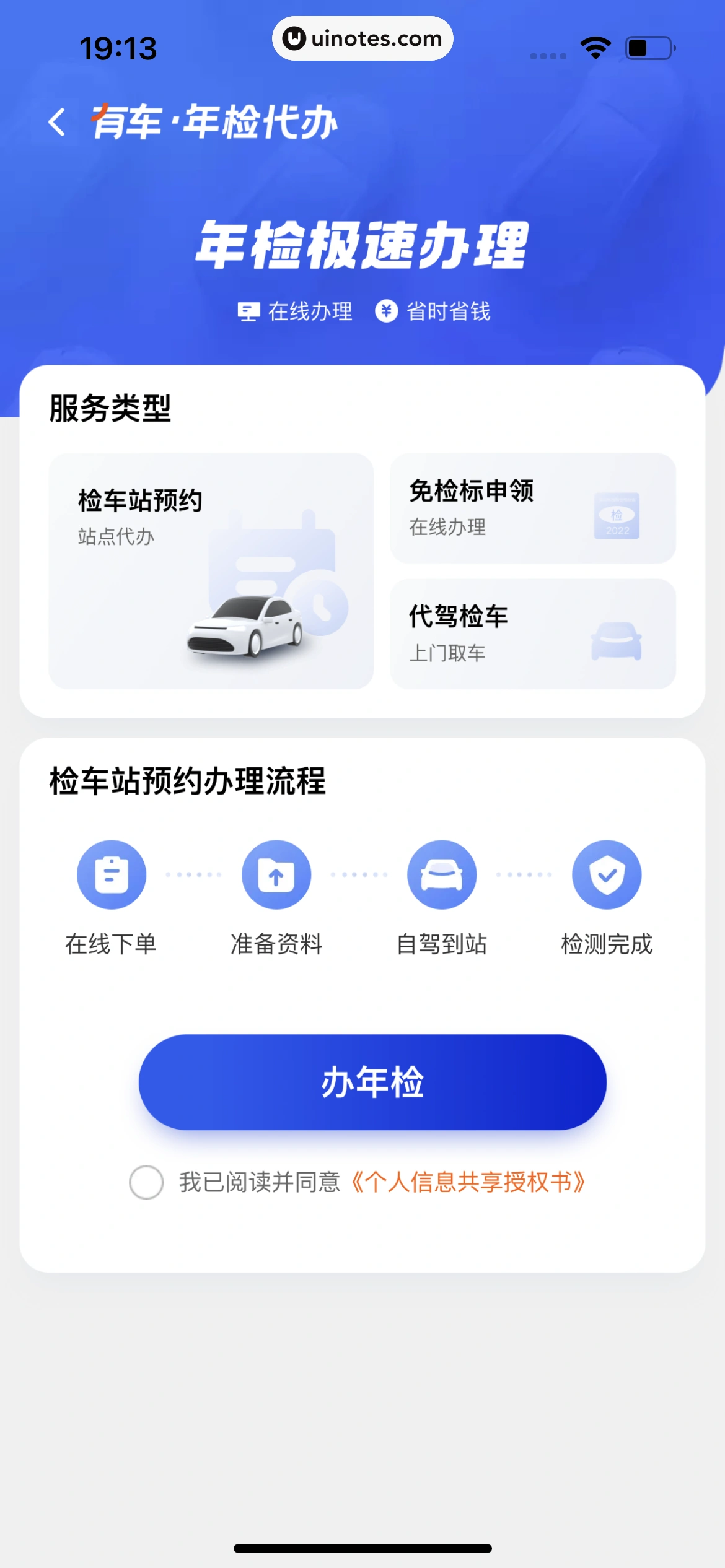
Task: Tap the 办年检 button
Action: pyautogui.click(x=372, y=1081)
